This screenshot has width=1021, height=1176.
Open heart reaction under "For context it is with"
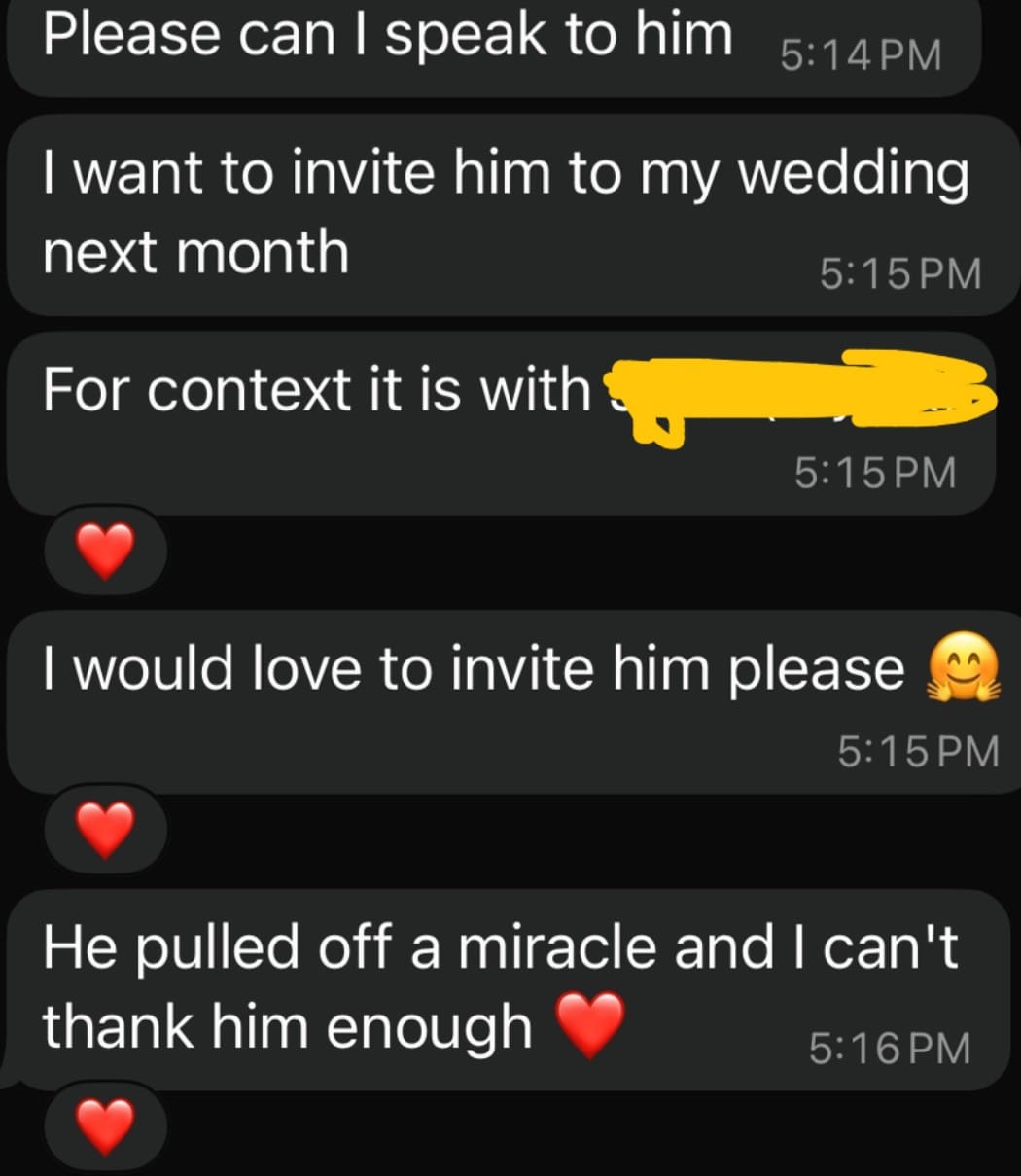point(105,551)
